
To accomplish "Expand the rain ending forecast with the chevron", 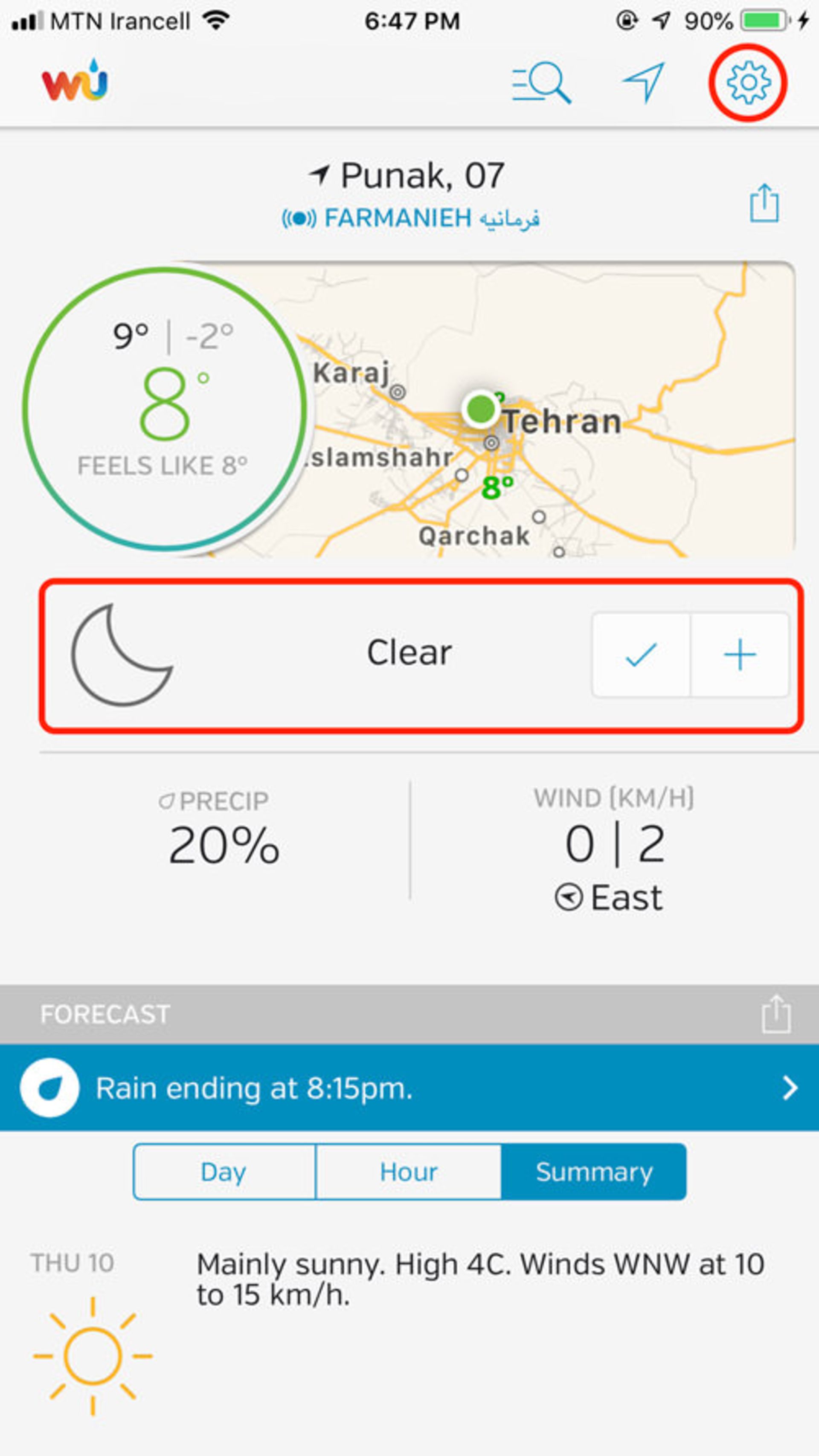I will coord(790,1088).
